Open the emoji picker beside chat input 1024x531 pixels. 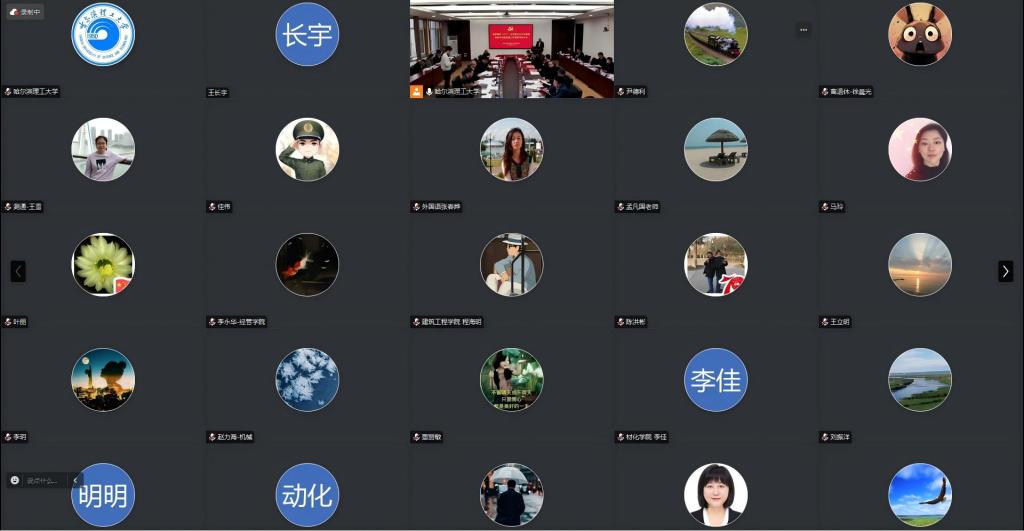[x=15, y=481]
